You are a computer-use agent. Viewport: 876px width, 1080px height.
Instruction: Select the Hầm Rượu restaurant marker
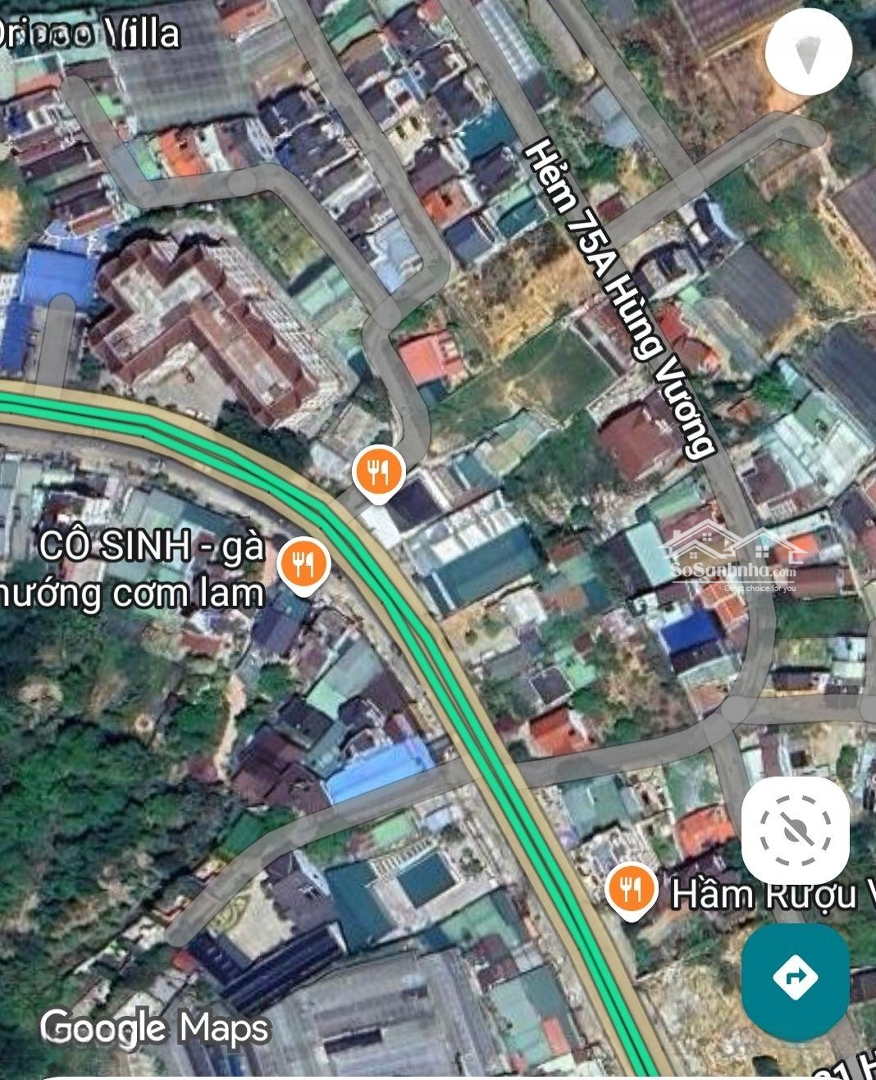pos(631,888)
